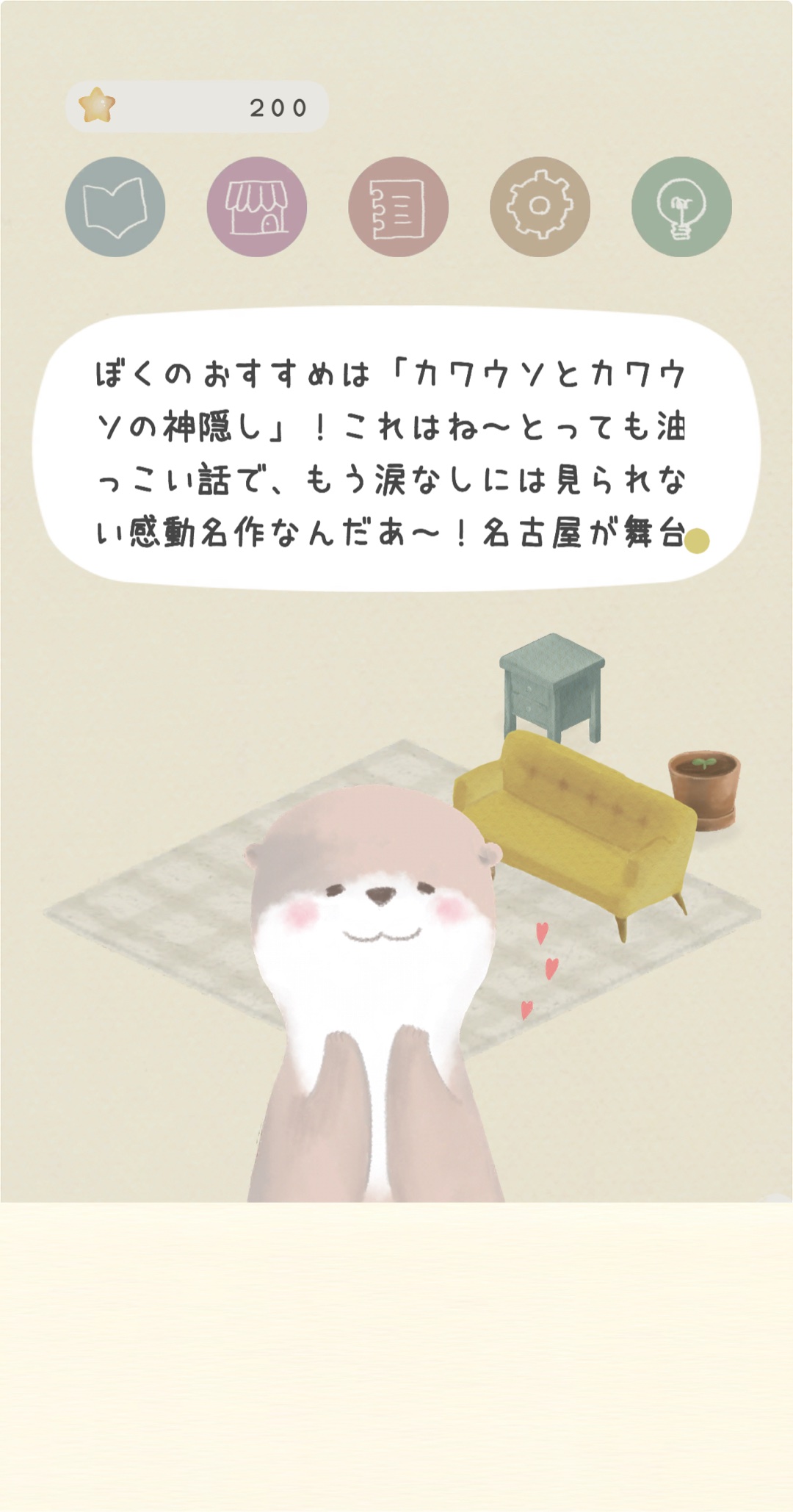The width and height of the screenshot is (793, 1512).
Task: Open the shop icon
Action: tap(257, 206)
